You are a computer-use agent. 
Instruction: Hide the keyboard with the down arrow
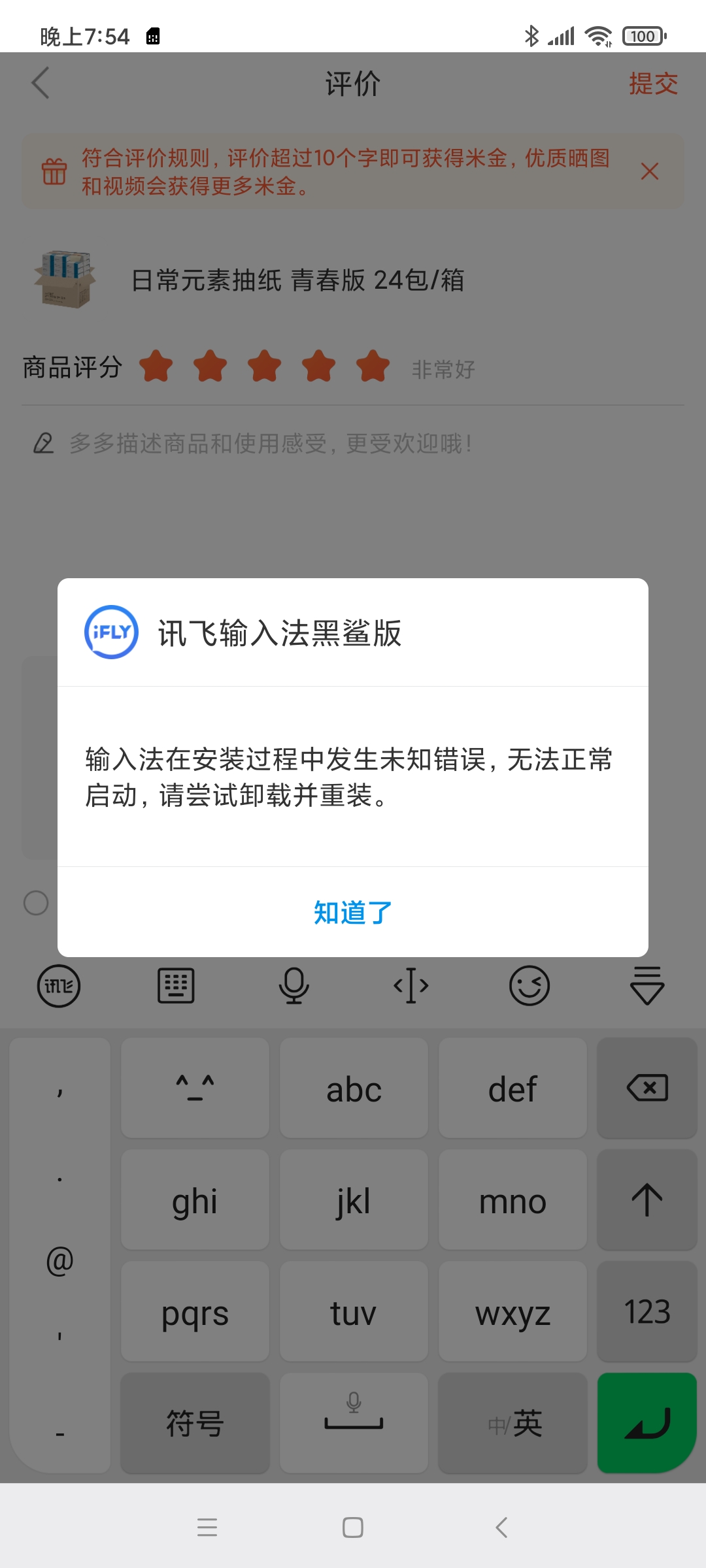point(647,986)
